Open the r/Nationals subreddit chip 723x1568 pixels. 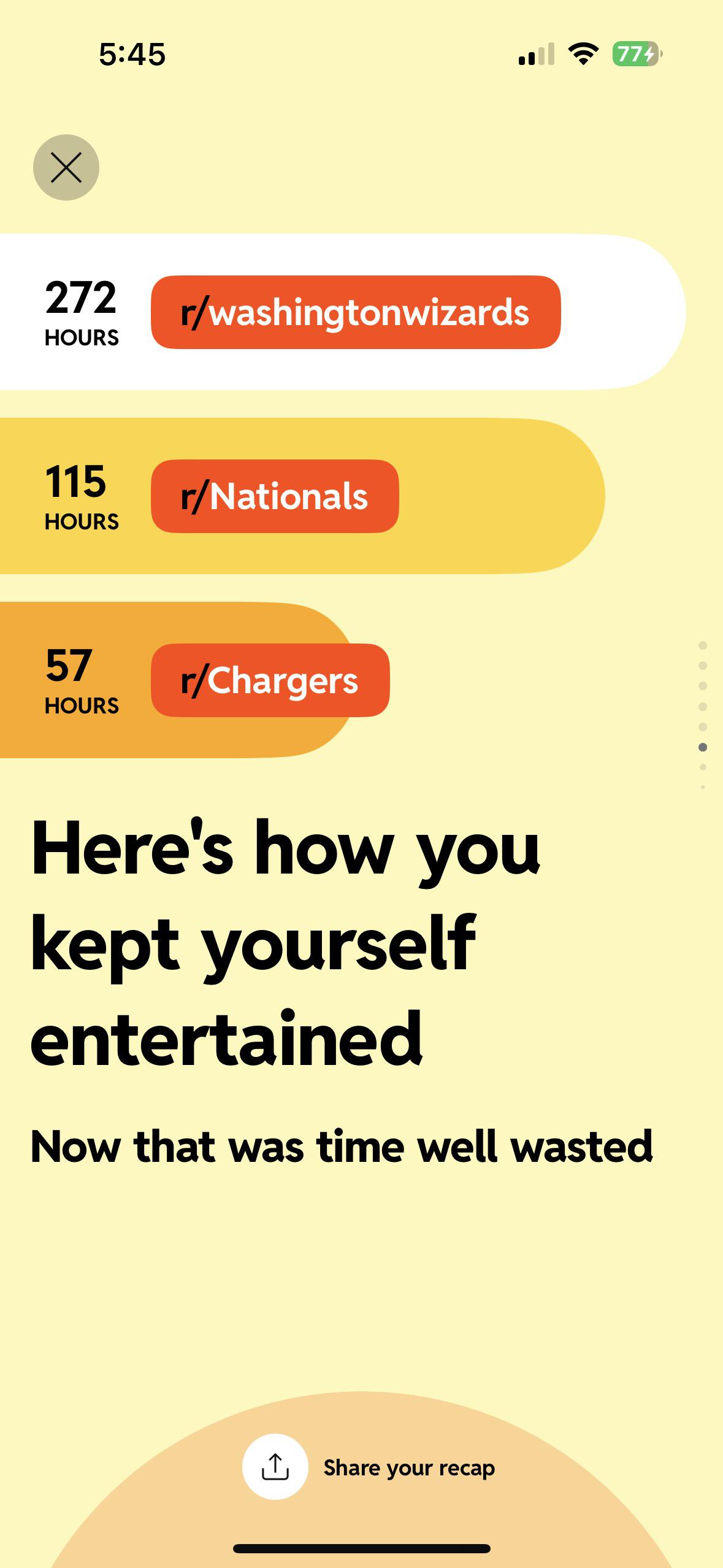[x=275, y=496]
